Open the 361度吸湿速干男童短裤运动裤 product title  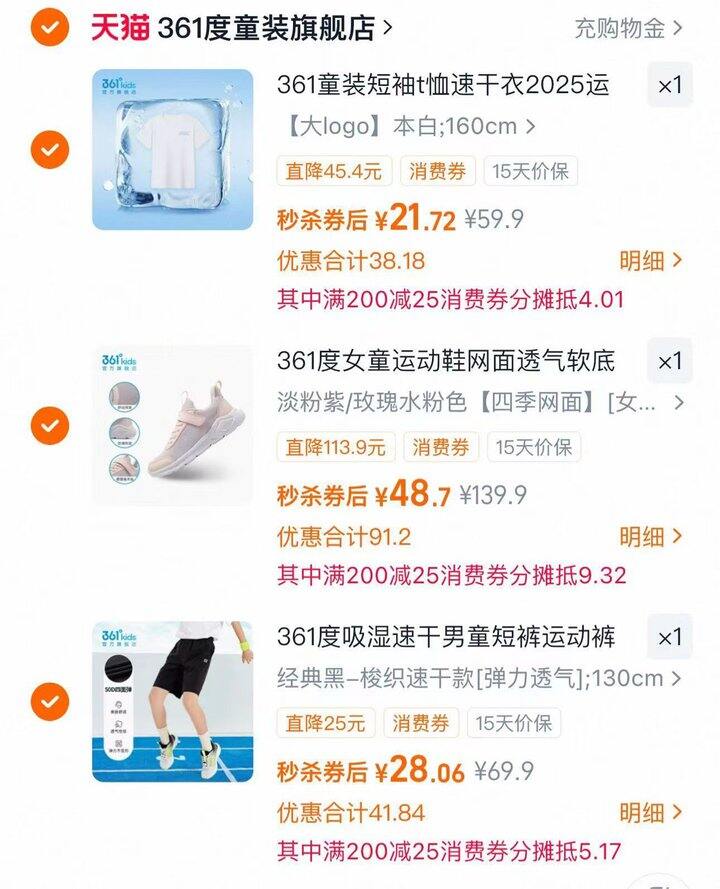446,636
